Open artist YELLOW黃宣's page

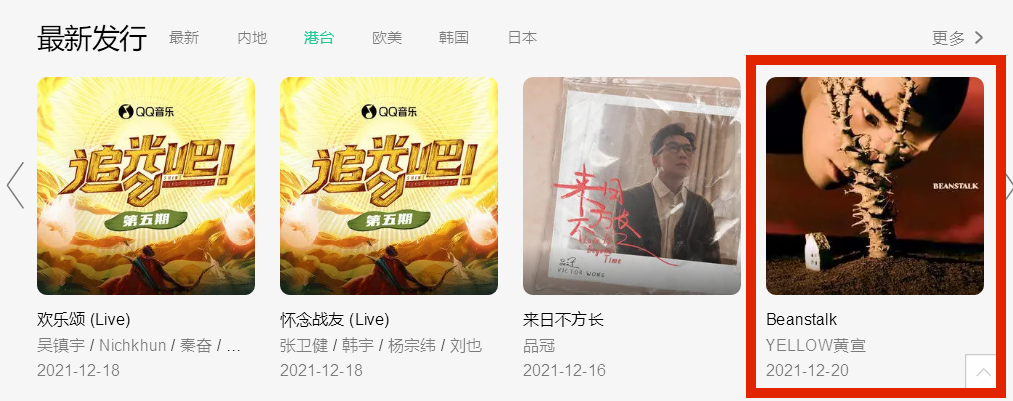click(x=816, y=346)
